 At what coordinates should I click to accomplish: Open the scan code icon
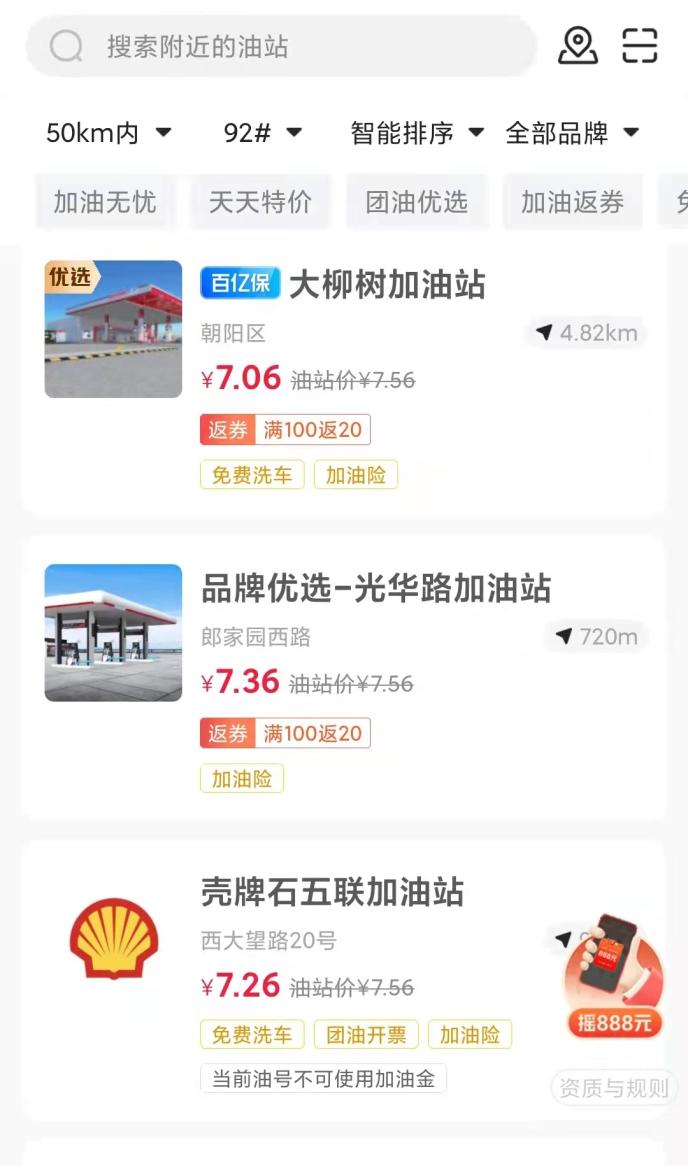tap(640, 46)
